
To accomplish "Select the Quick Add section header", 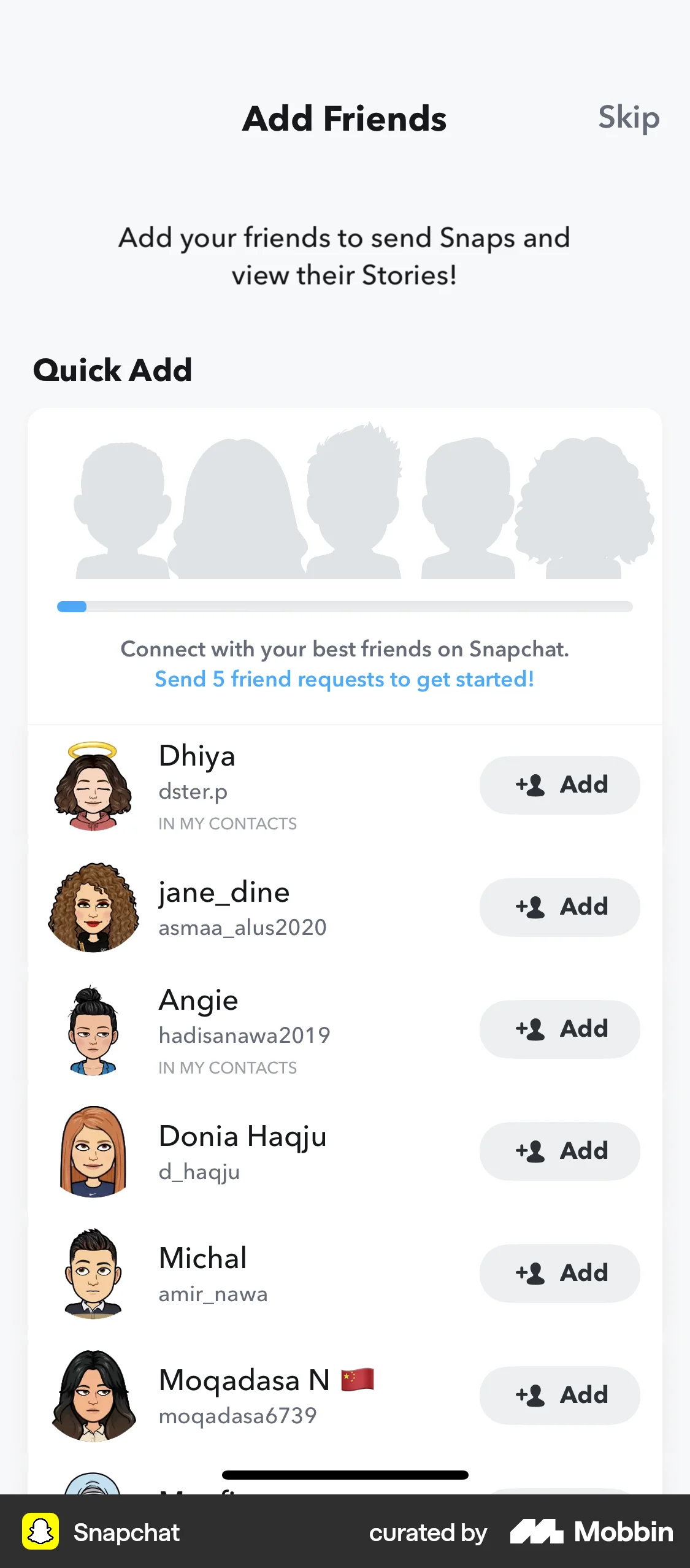I will tap(112, 371).
